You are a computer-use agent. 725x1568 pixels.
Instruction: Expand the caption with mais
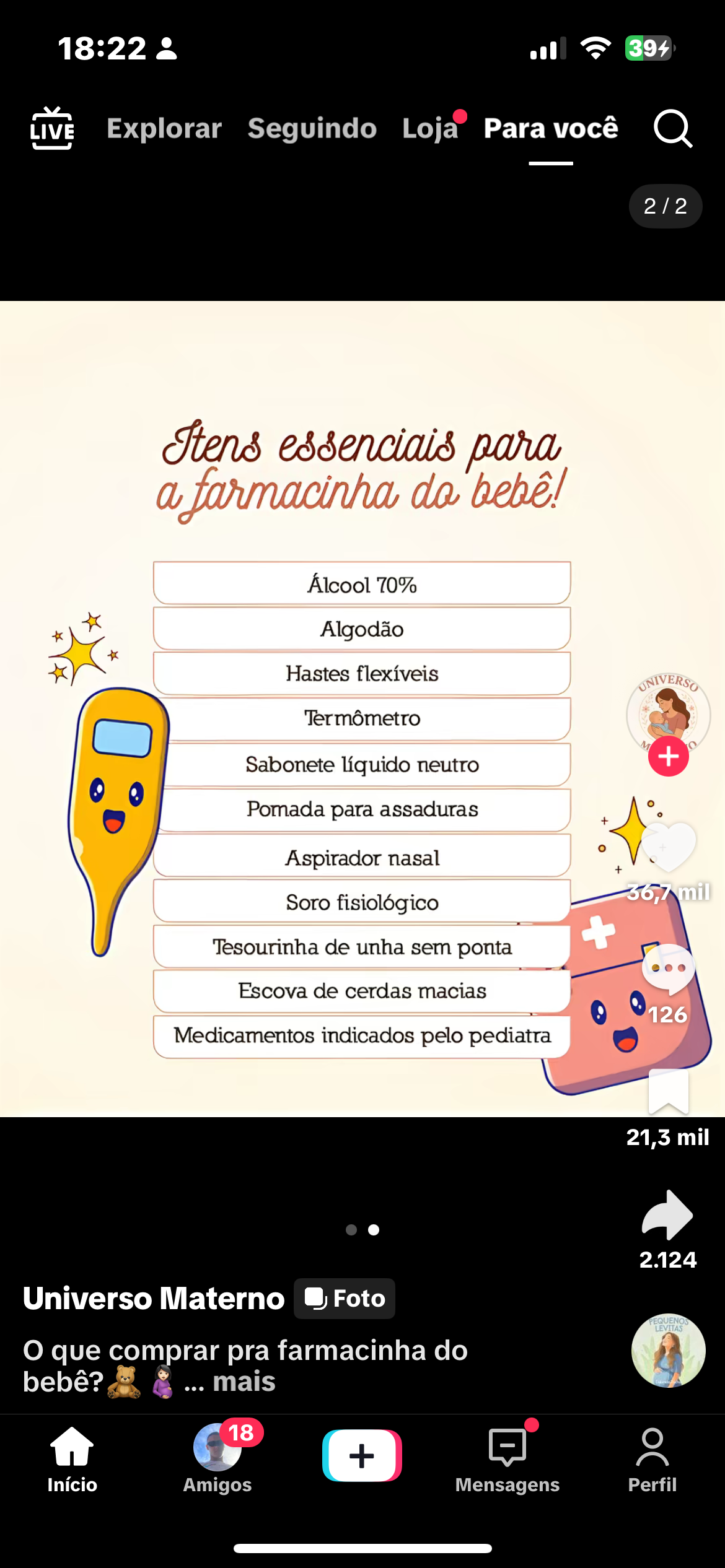[244, 1382]
